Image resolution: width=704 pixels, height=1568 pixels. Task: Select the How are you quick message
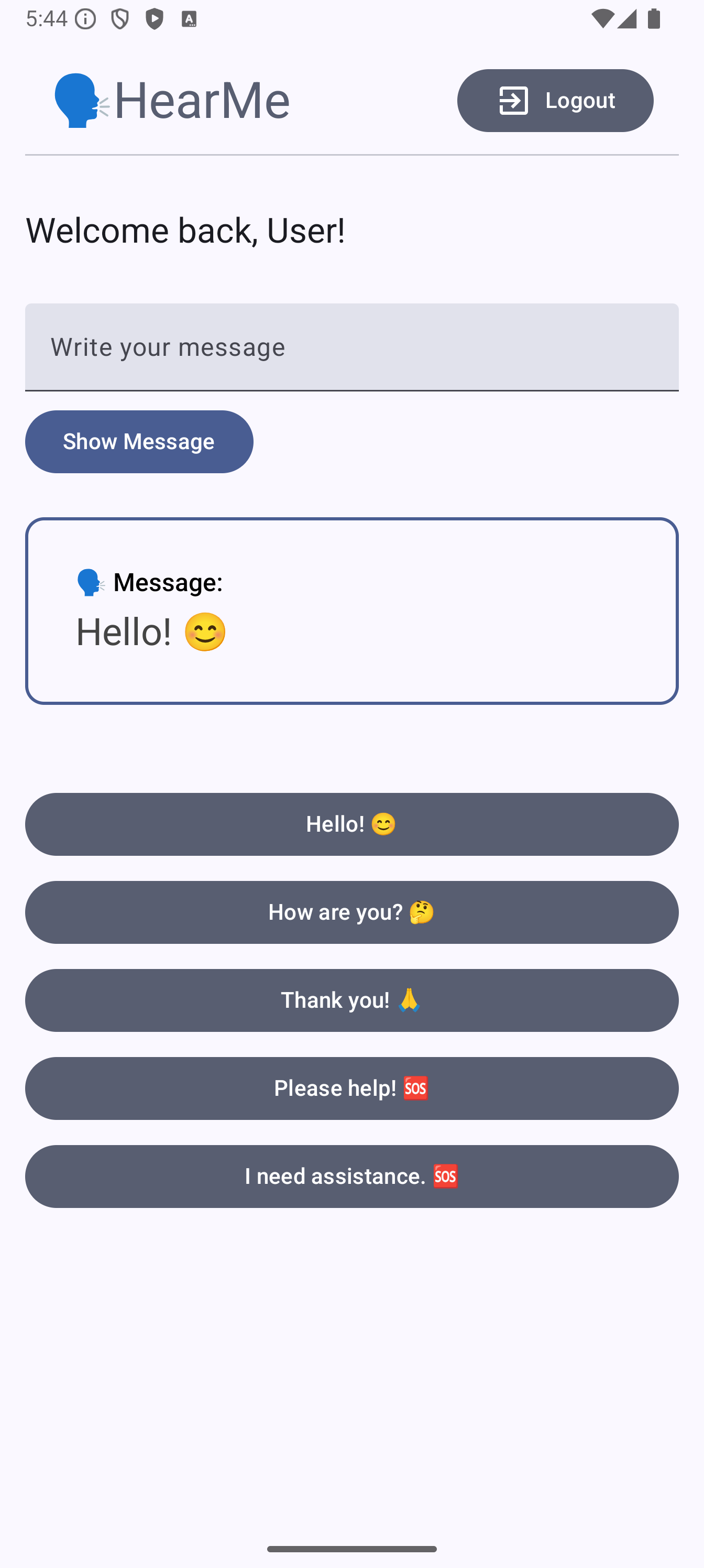pos(351,912)
